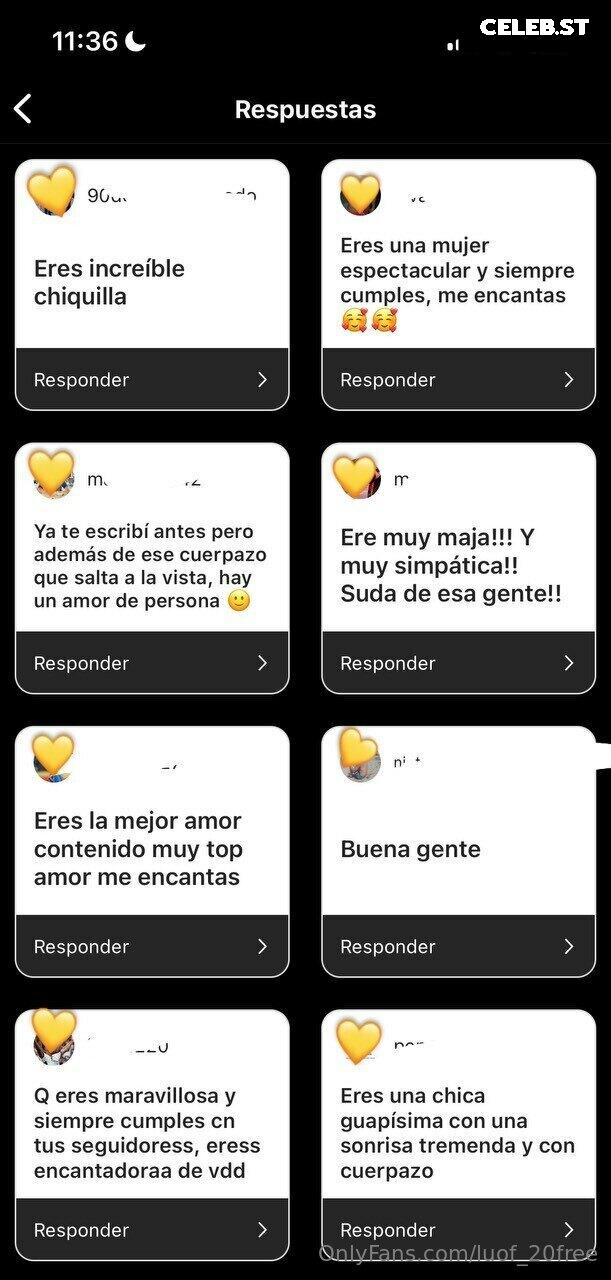Tap Responder under "Eres increíble chiquilla"
This screenshot has width=611, height=1280.
point(152,379)
